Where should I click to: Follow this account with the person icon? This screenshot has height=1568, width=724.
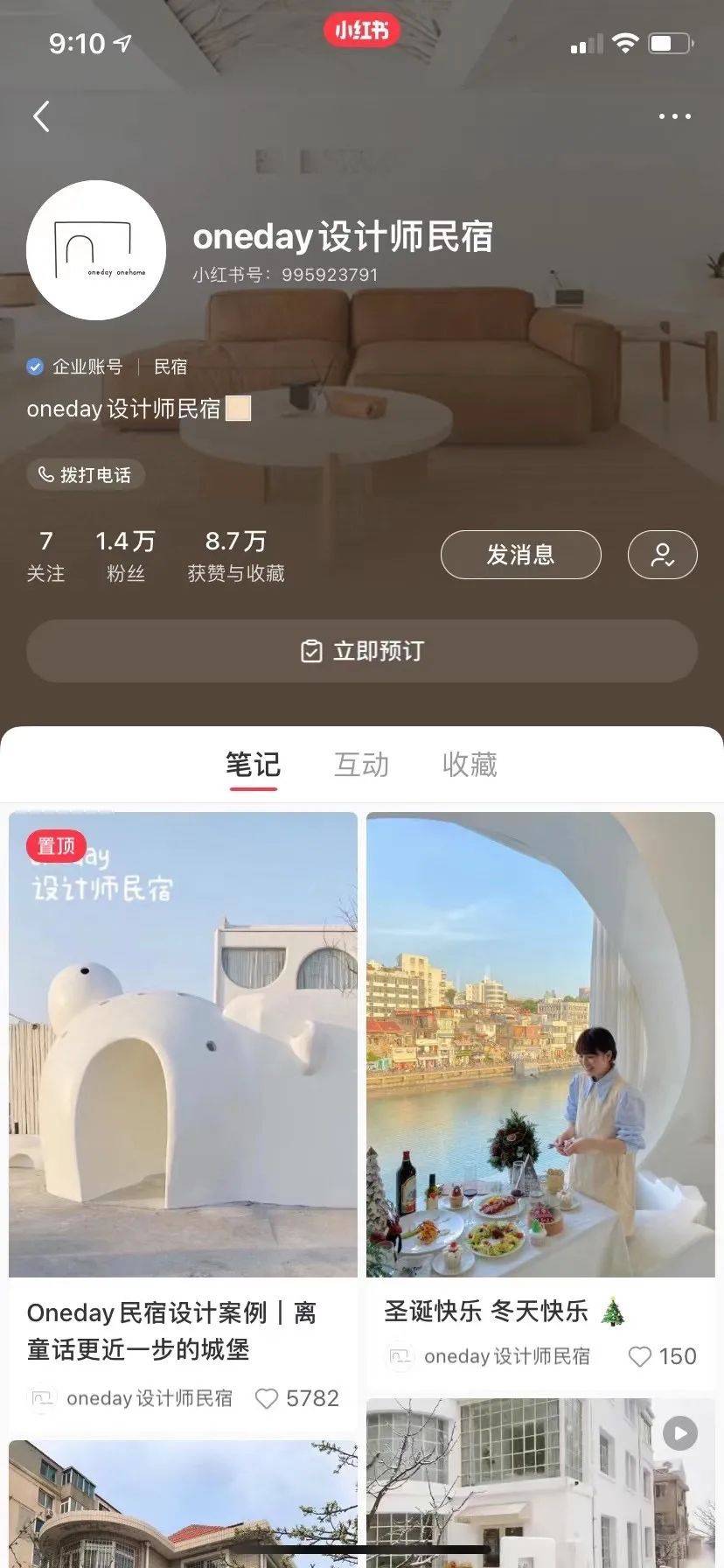click(x=662, y=555)
